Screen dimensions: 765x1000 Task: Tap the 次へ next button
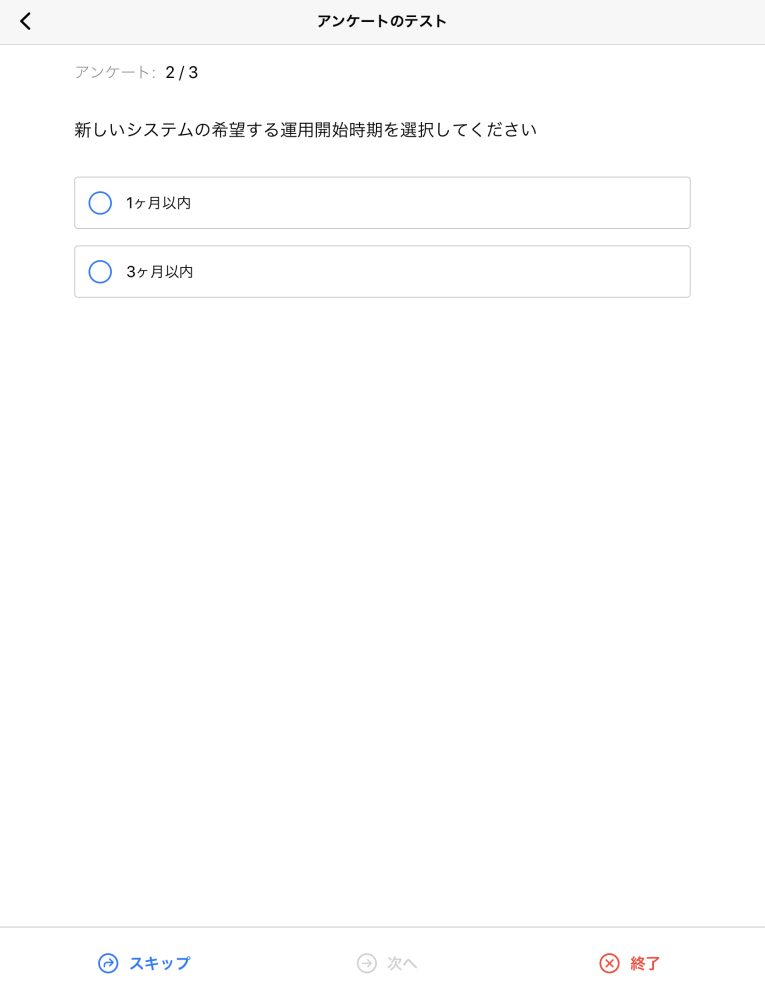click(387, 963)
